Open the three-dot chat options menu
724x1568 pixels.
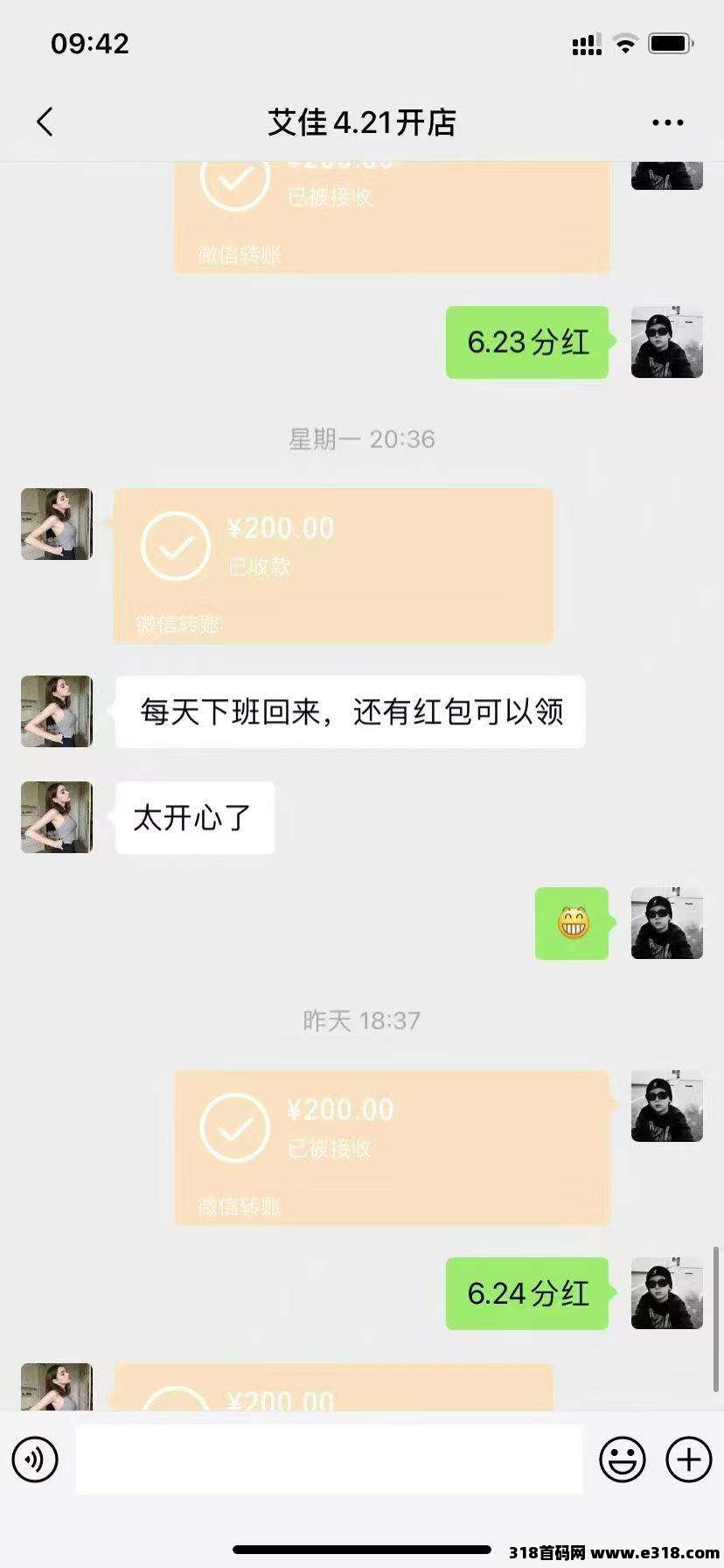pos(668,122)
